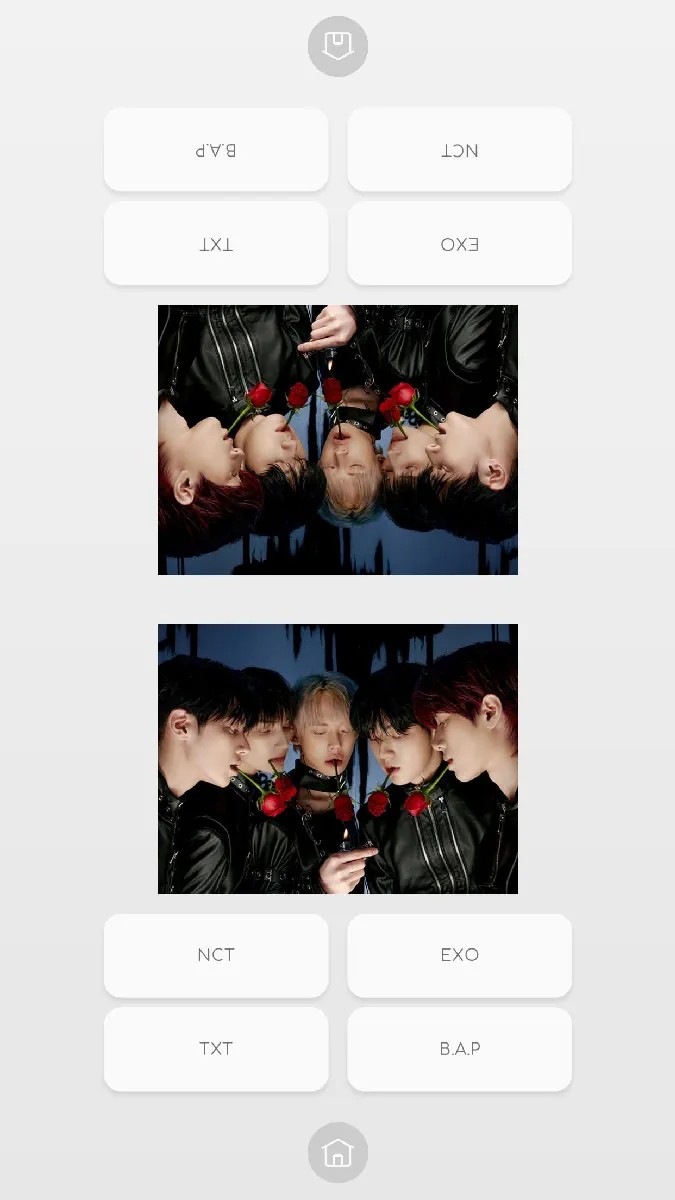Choose TXT in the bottom player's answers
This screenshot has width=675, height=1200.
coord(216,1048)
